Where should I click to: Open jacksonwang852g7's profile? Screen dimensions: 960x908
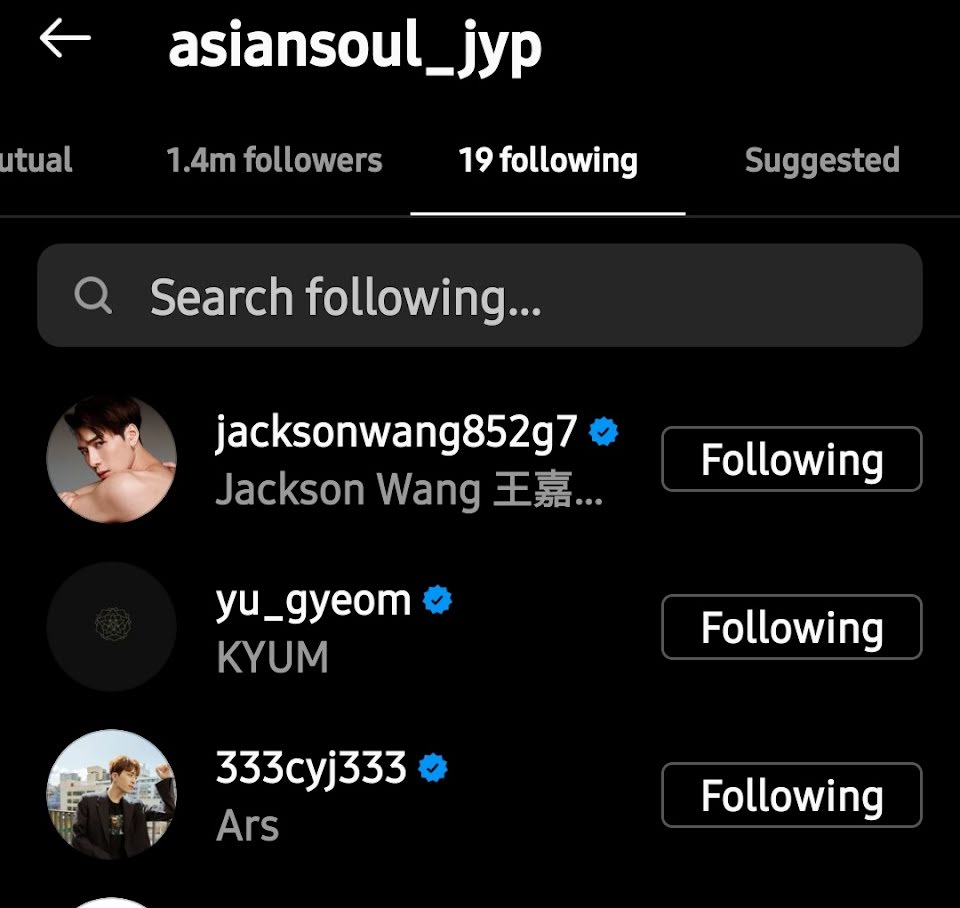point(396,433)
